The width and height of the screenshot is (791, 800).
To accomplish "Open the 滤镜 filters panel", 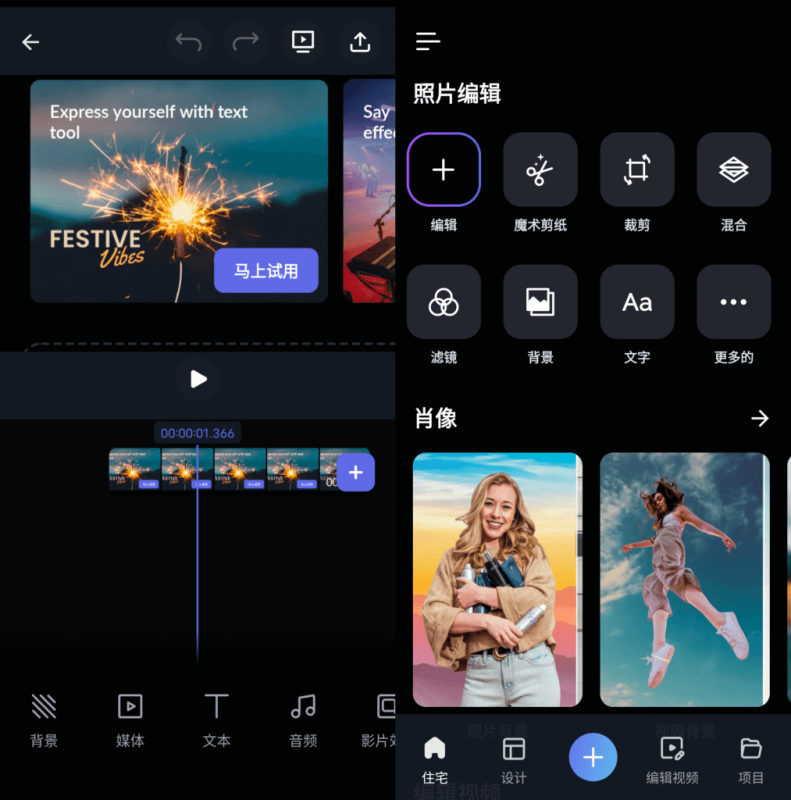I will click(444, 302).
